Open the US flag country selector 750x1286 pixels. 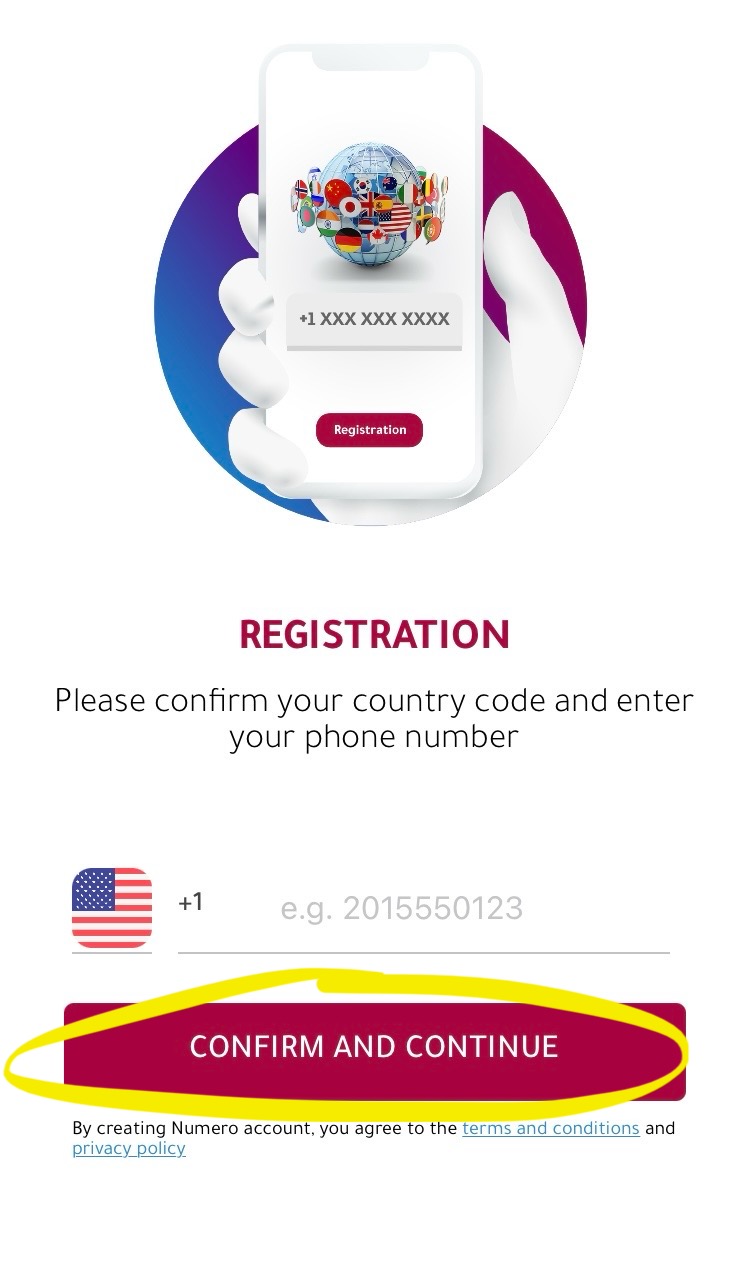click(112, 908)
